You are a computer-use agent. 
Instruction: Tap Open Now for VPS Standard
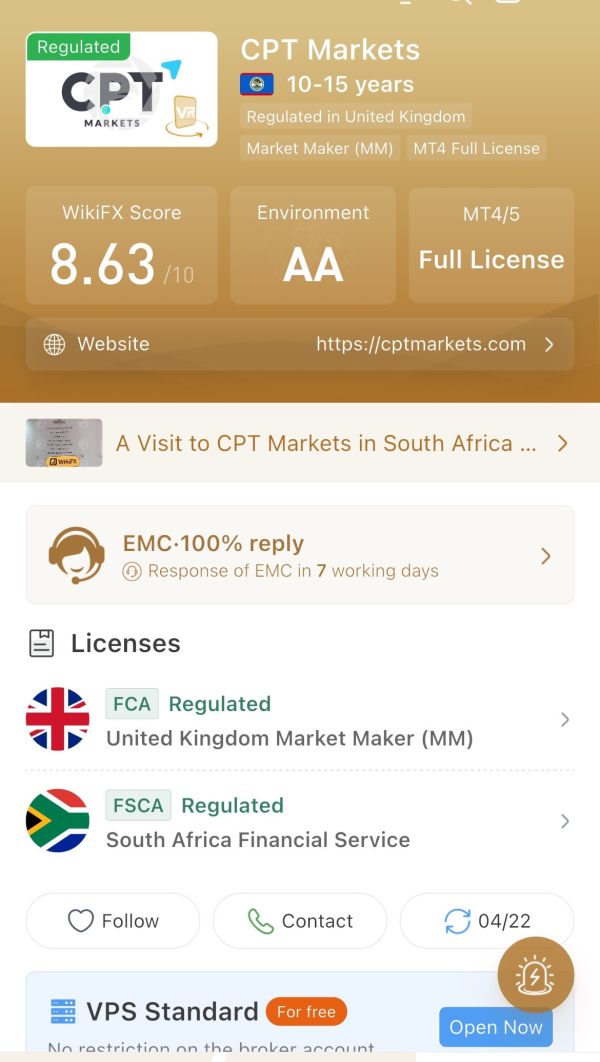pyautogui.click(x=496, y=1027)
